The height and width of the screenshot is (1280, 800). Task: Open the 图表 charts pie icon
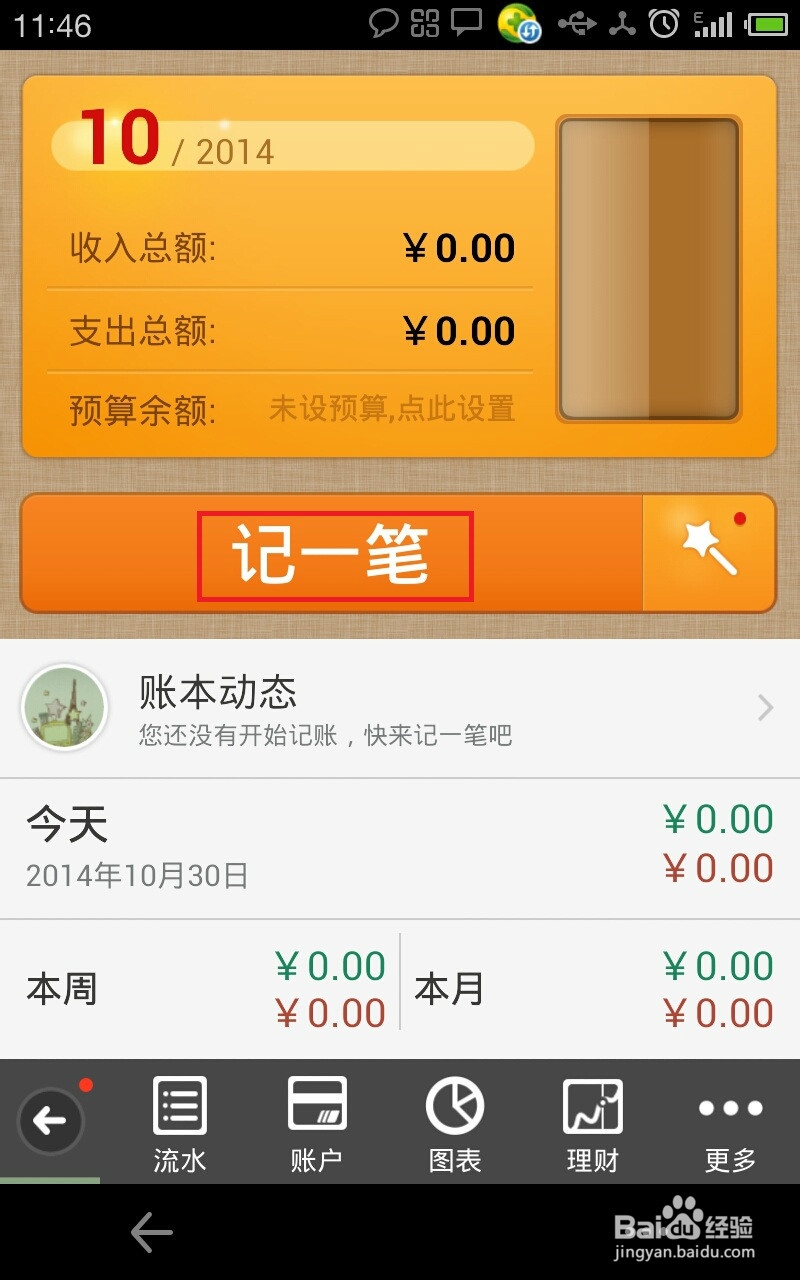[x=454, y=1106]
